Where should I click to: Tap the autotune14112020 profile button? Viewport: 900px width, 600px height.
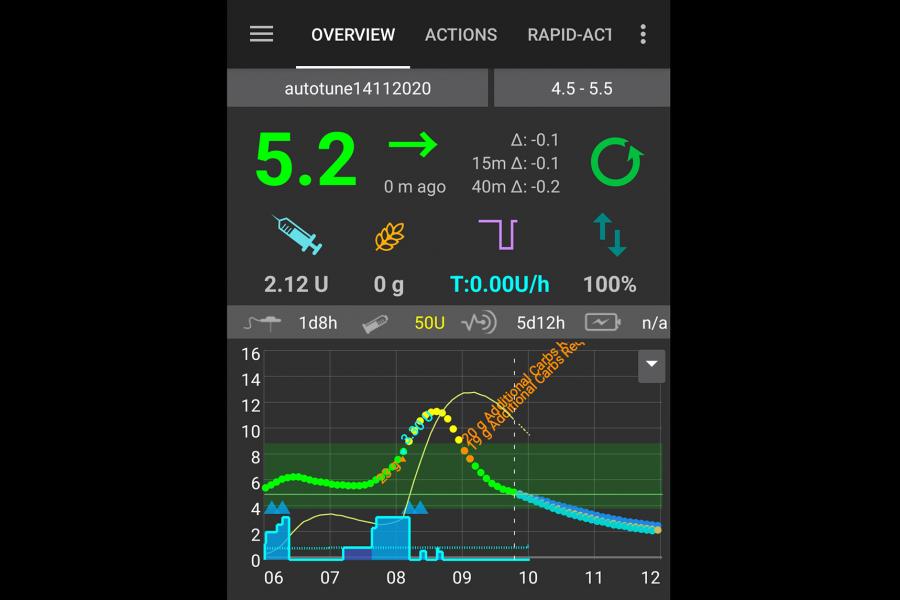pos(358,88)
